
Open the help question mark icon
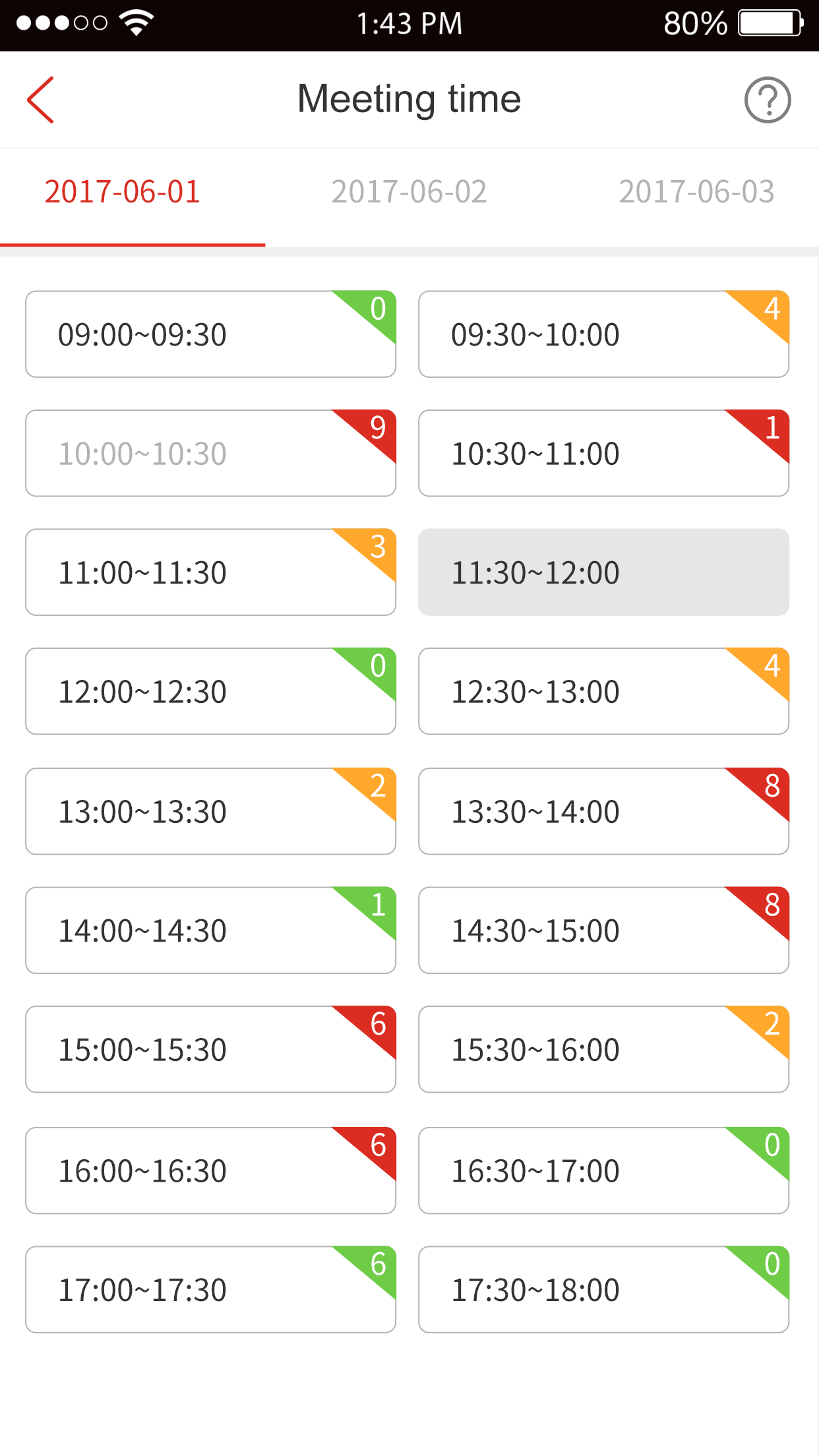(x=767, y=100)
